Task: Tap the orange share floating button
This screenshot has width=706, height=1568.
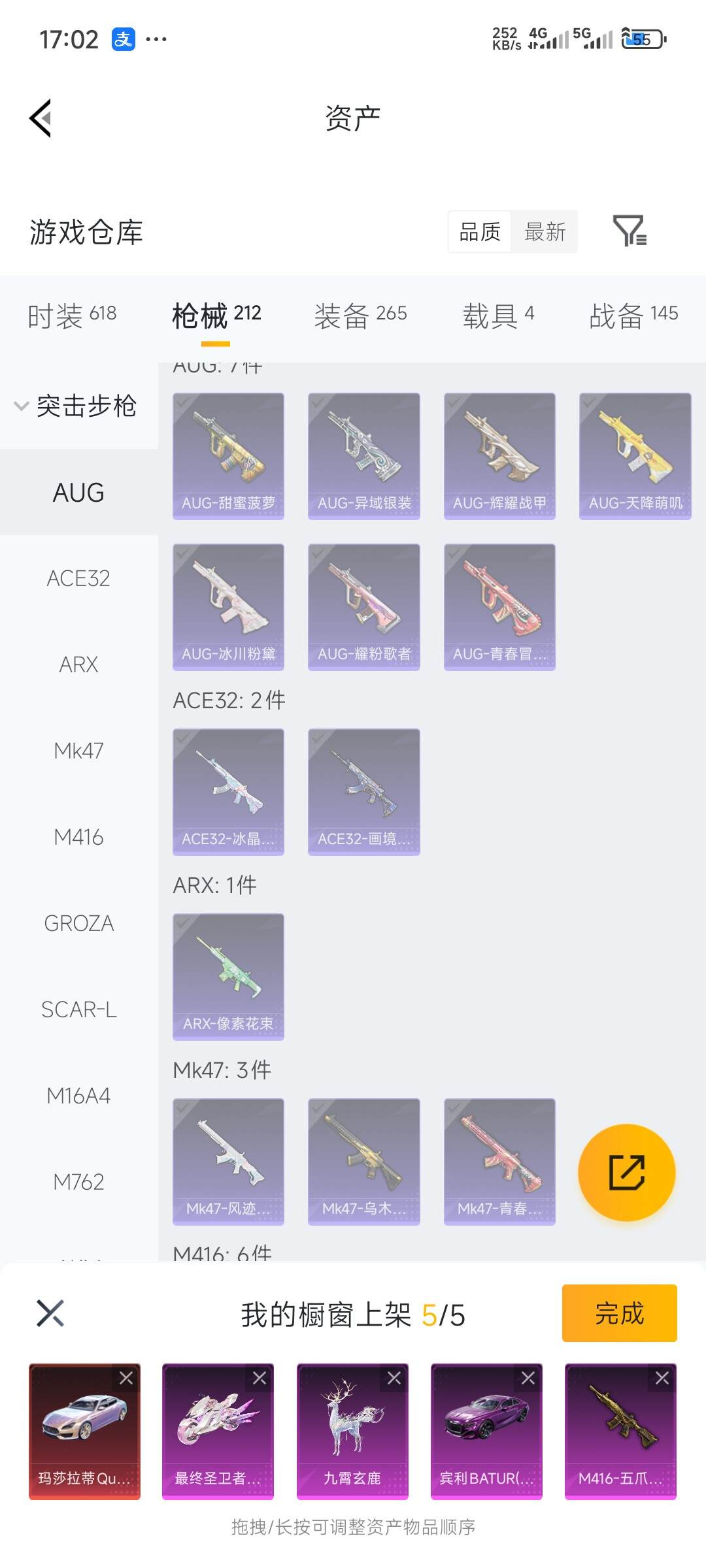Action: [x=626, y=1173]
